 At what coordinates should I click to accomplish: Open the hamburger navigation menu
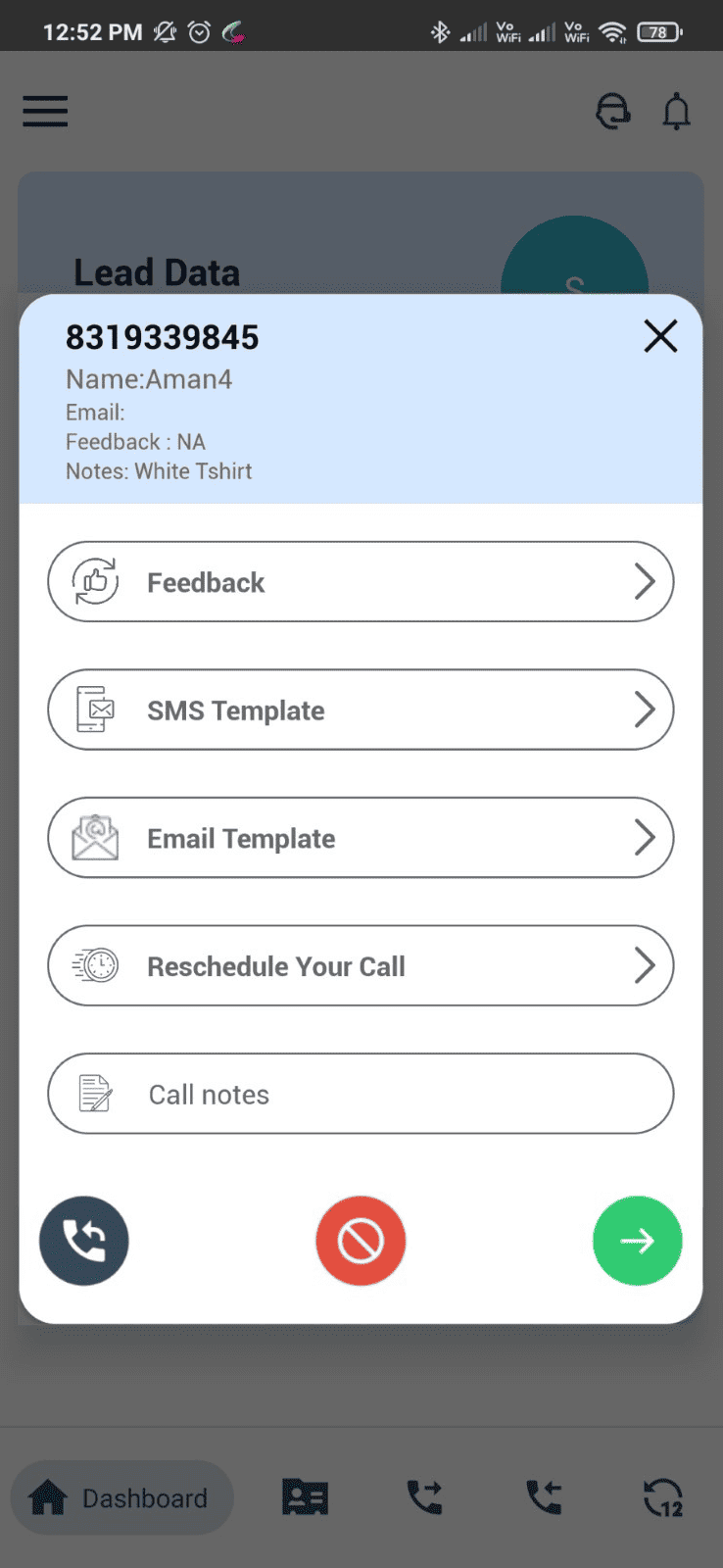click(44, 111)
